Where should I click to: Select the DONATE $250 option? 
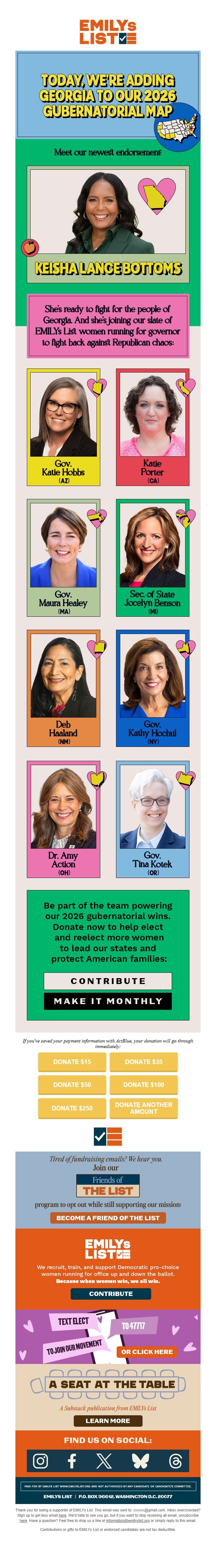72,1108
